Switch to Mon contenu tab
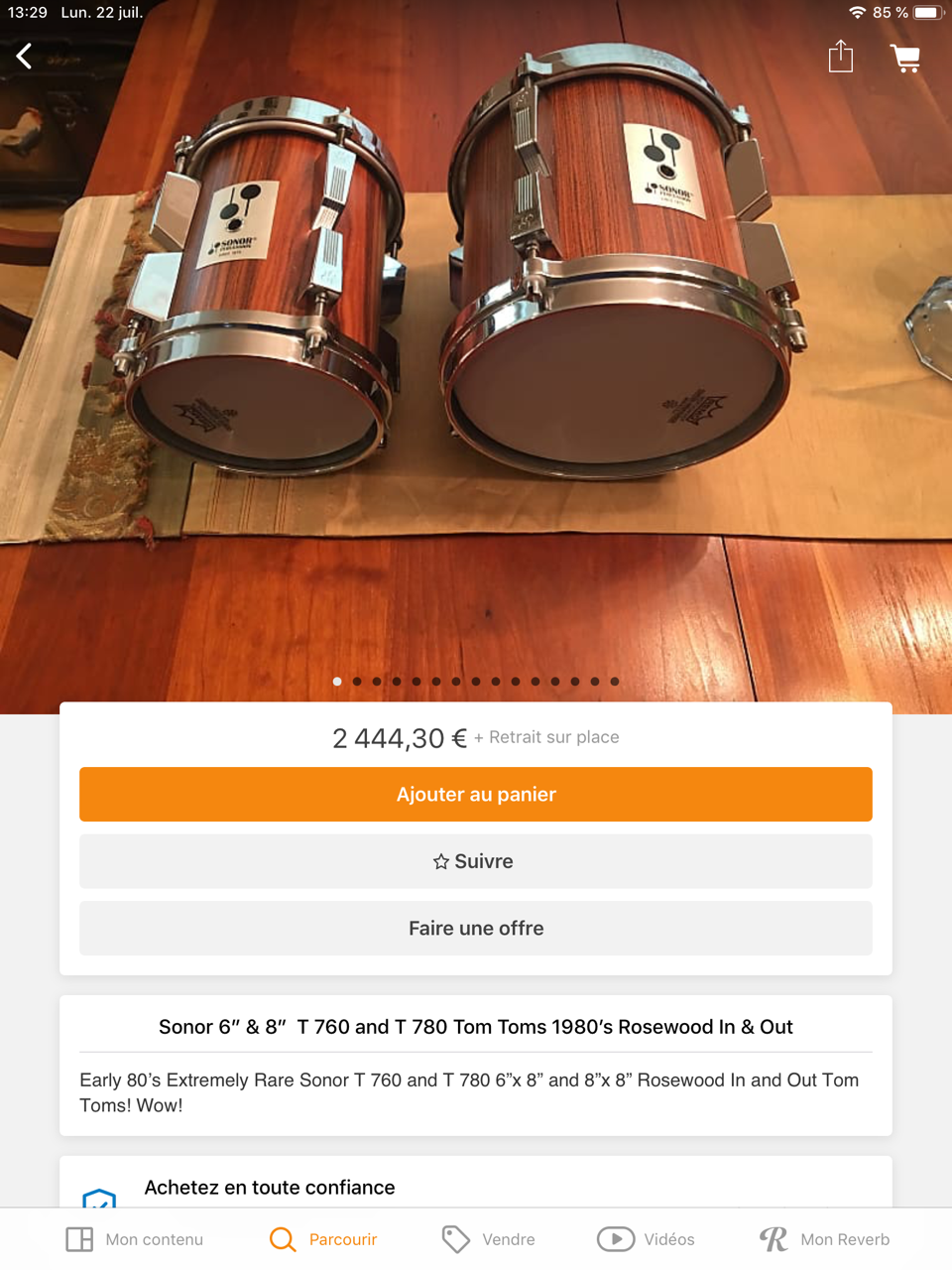 pos(135,1239)
